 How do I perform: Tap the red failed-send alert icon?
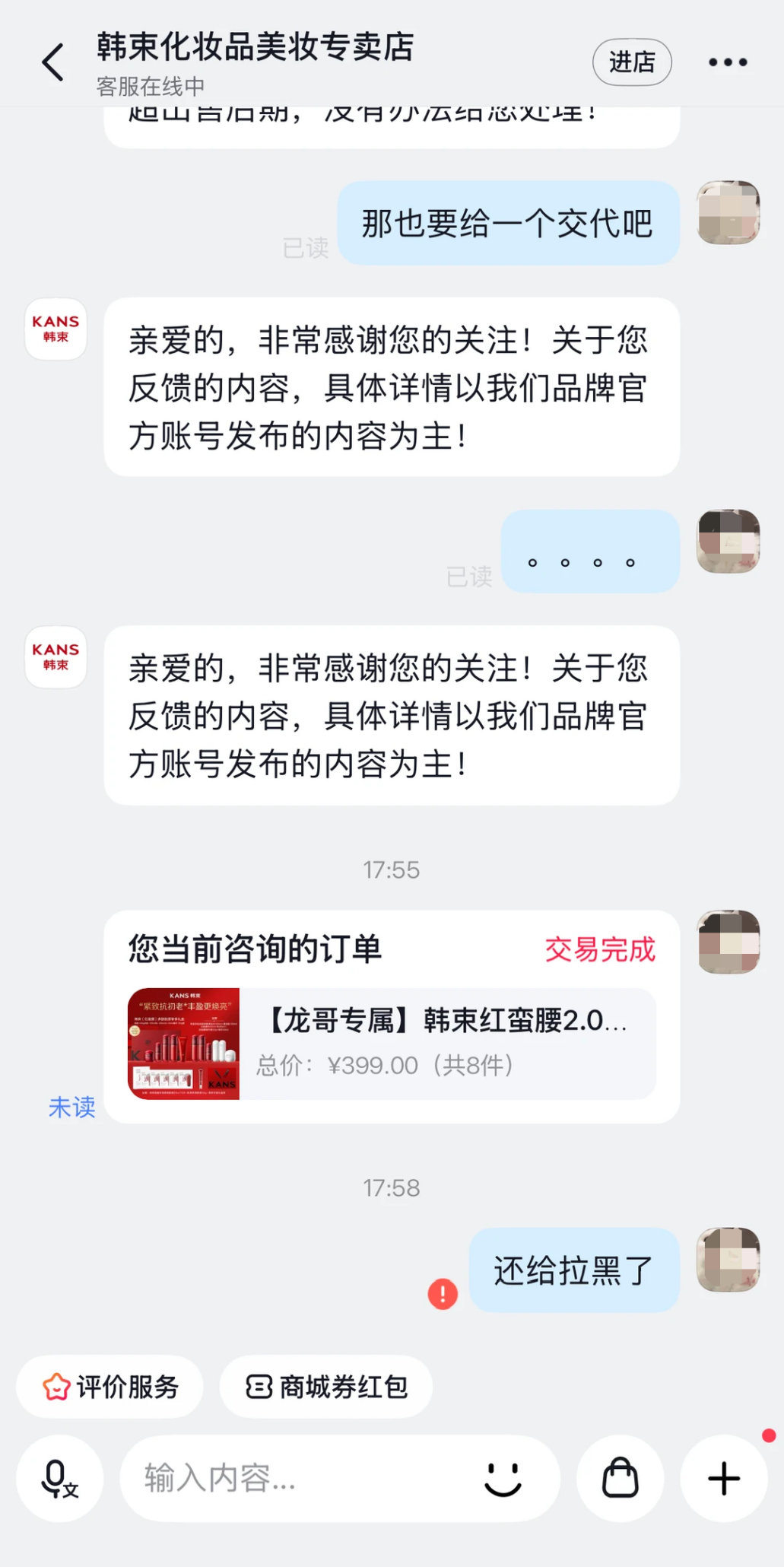[443, 1293]
